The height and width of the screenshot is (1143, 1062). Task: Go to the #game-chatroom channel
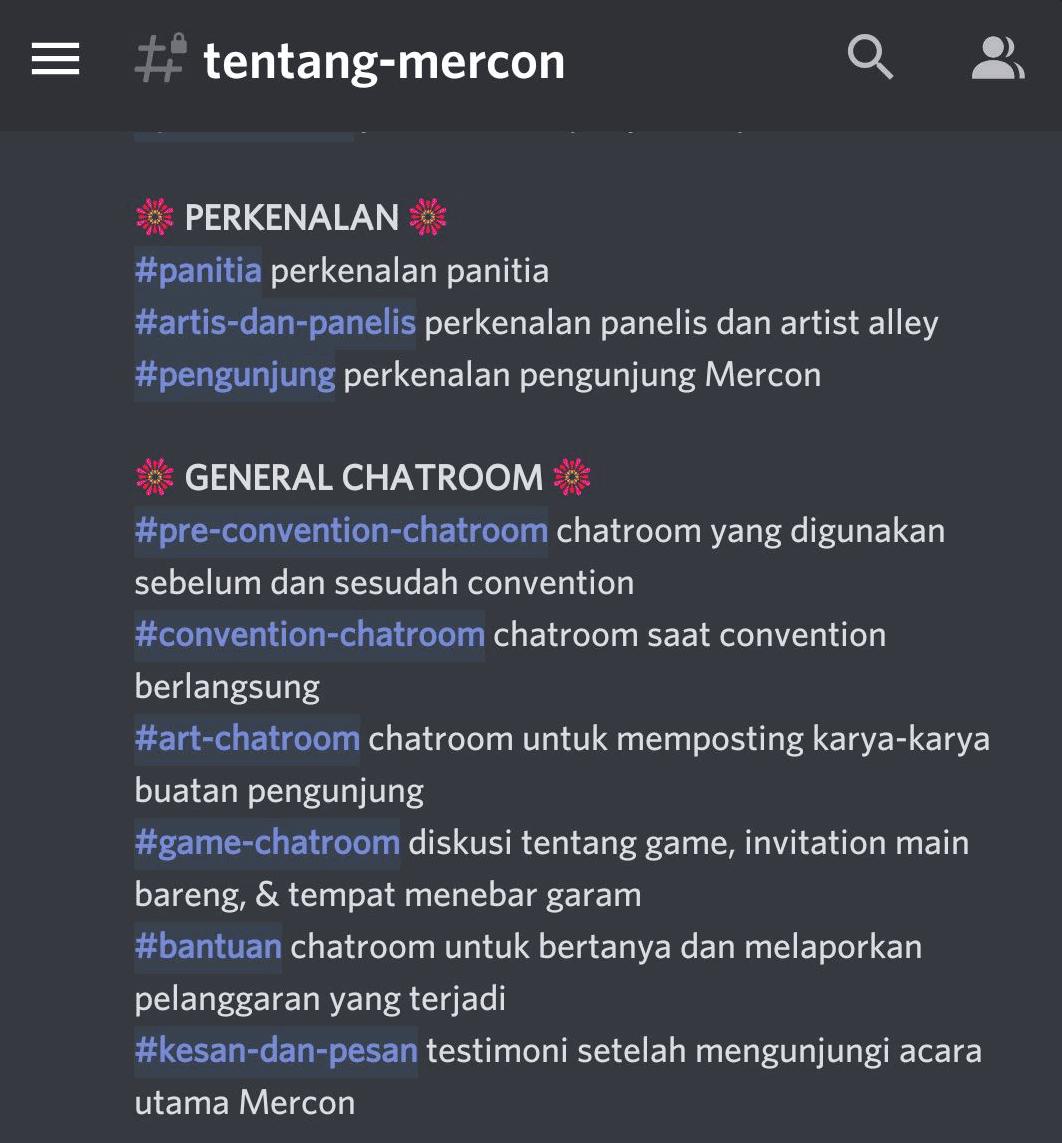267,843
